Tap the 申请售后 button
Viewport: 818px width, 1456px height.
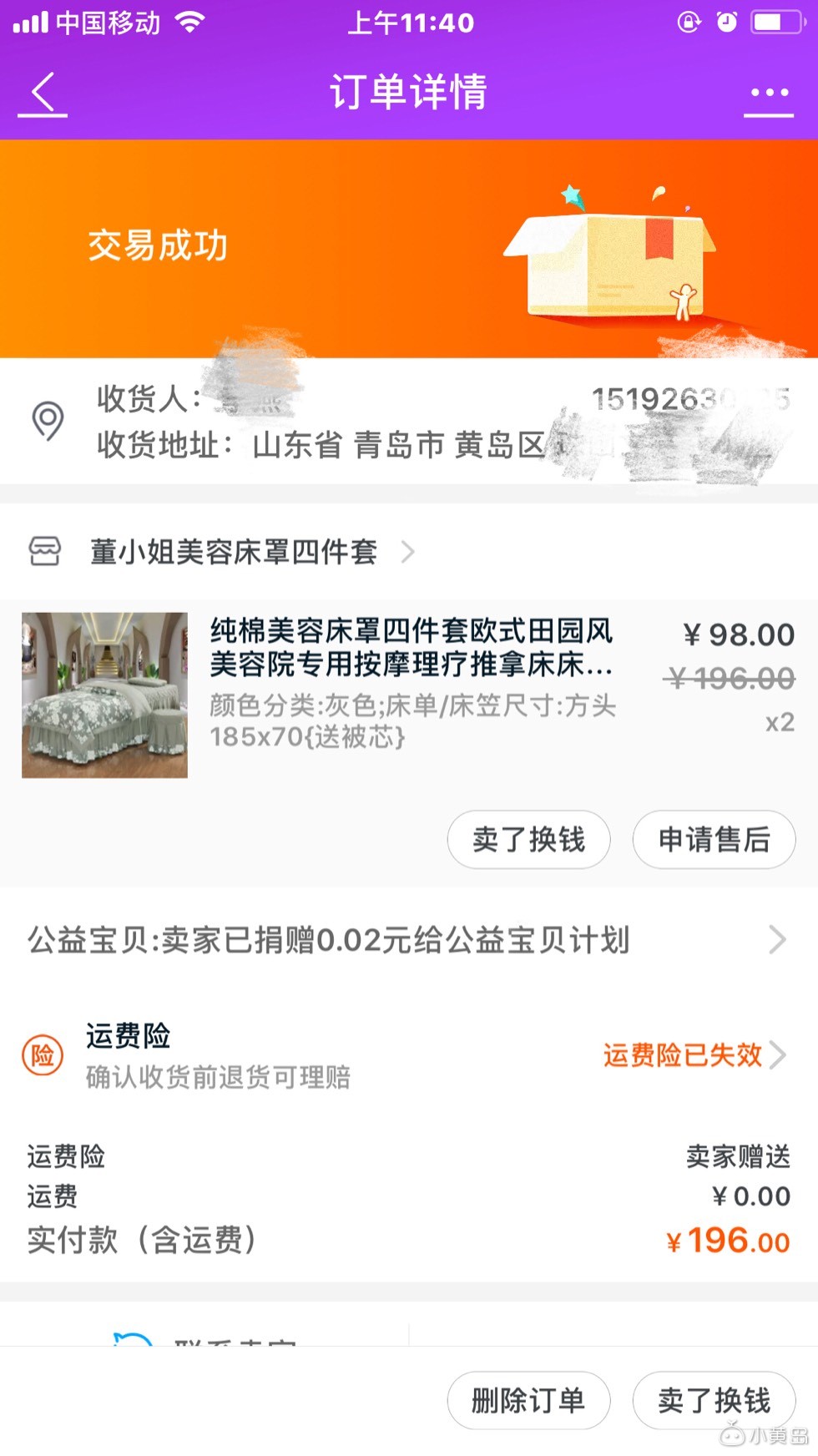click(714, 840)
